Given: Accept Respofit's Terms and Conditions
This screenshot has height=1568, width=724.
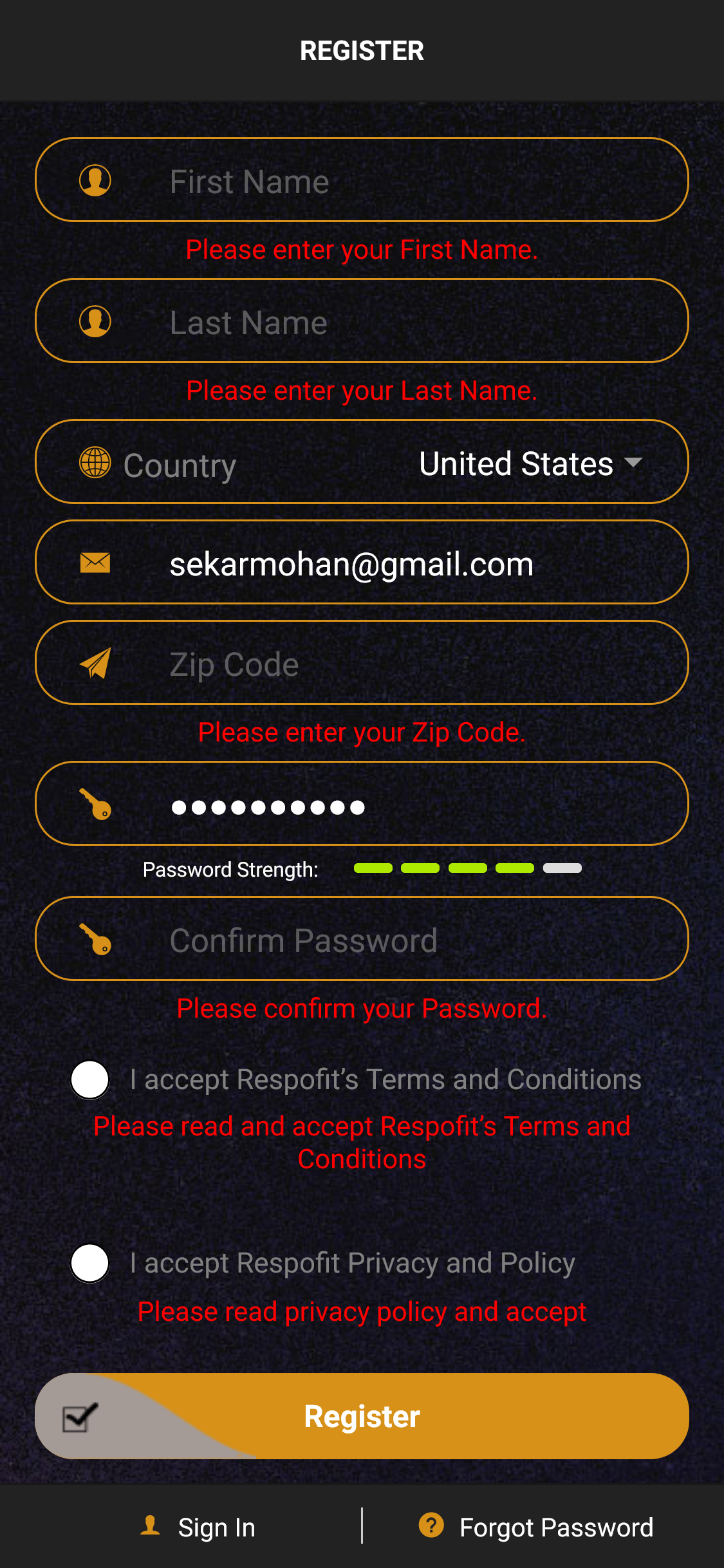Looking at the screenshot, I should click(90, 1079).
